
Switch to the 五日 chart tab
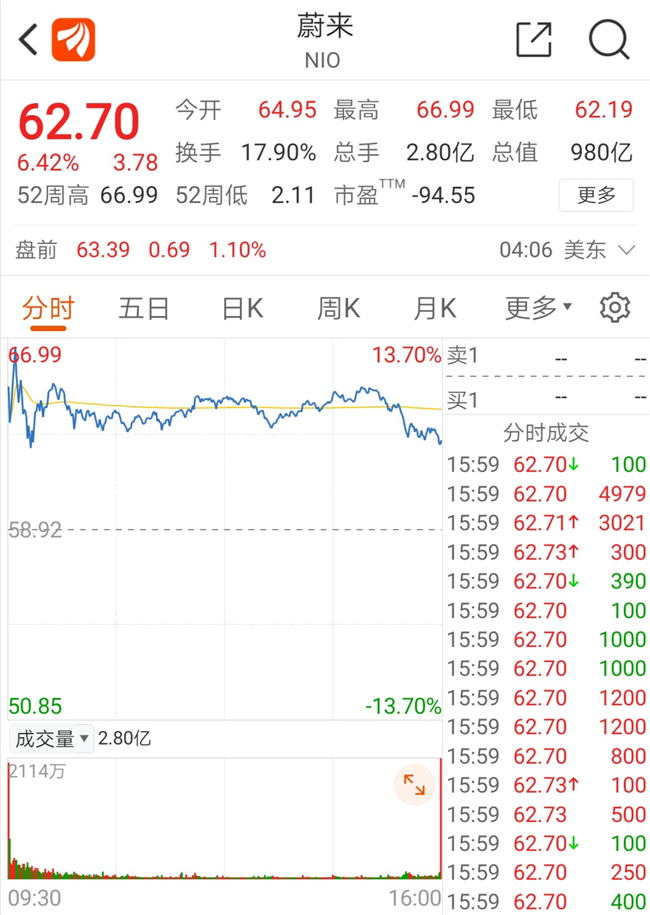(x=144, y=308)
